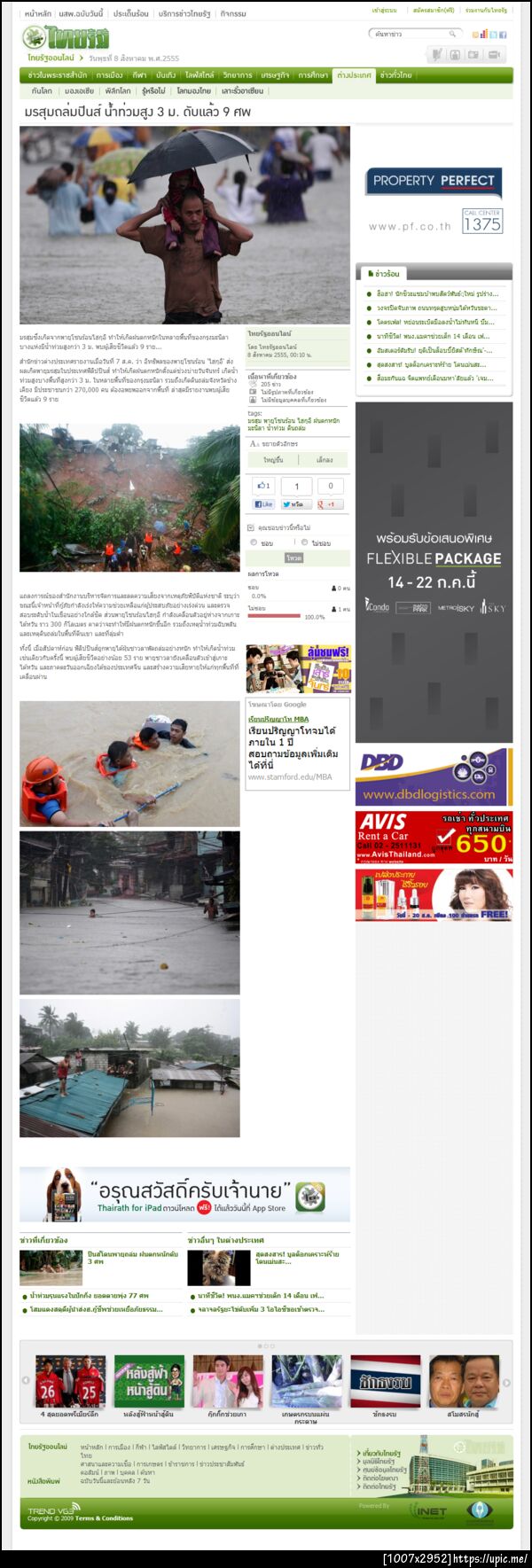The width and height of the screenshot is (532, 1568).
Task: Decrease text size with เล็กลง
Action: (x=325, y=460)
